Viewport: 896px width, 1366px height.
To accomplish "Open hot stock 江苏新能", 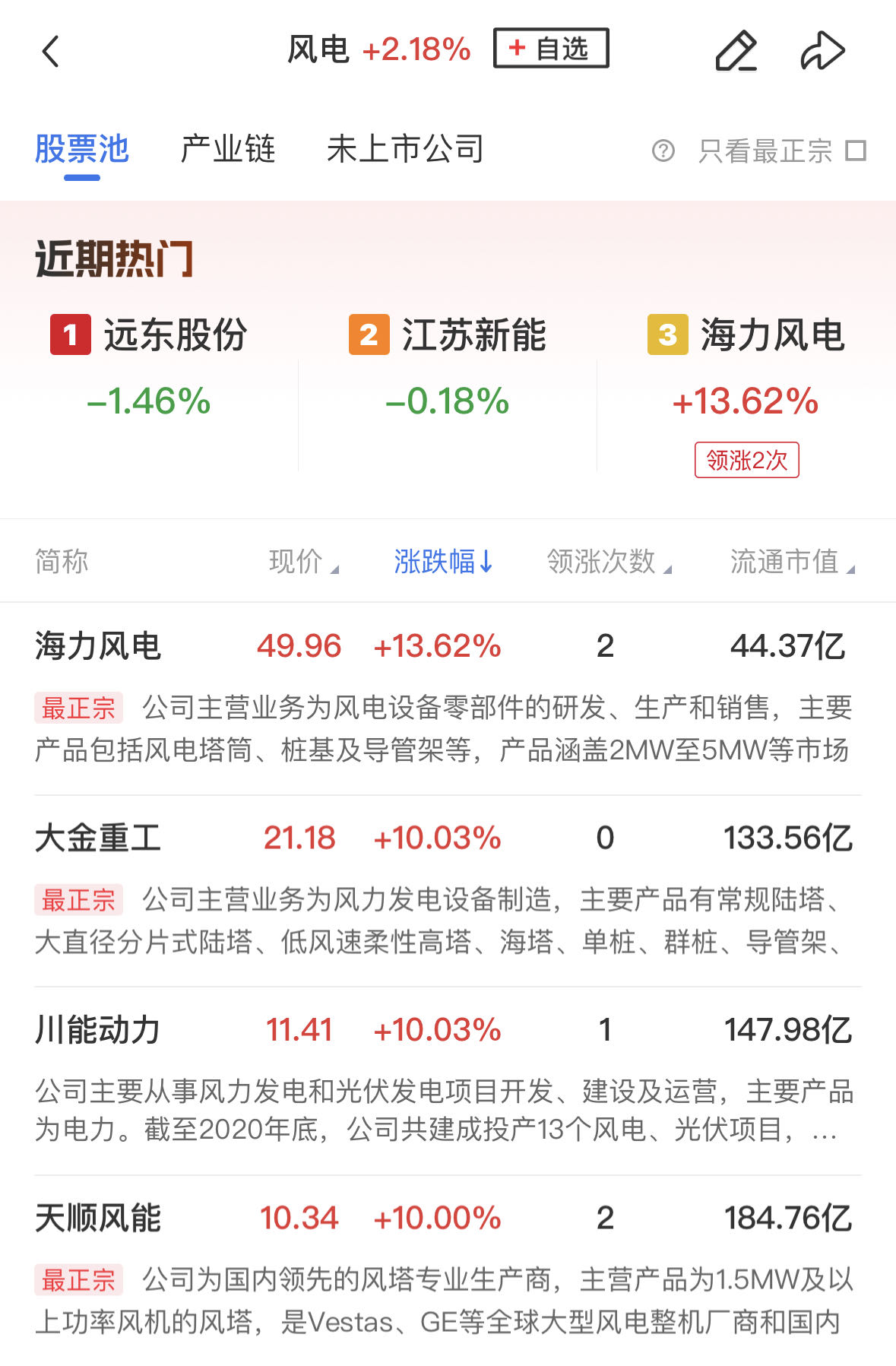I will pos(448,365).
